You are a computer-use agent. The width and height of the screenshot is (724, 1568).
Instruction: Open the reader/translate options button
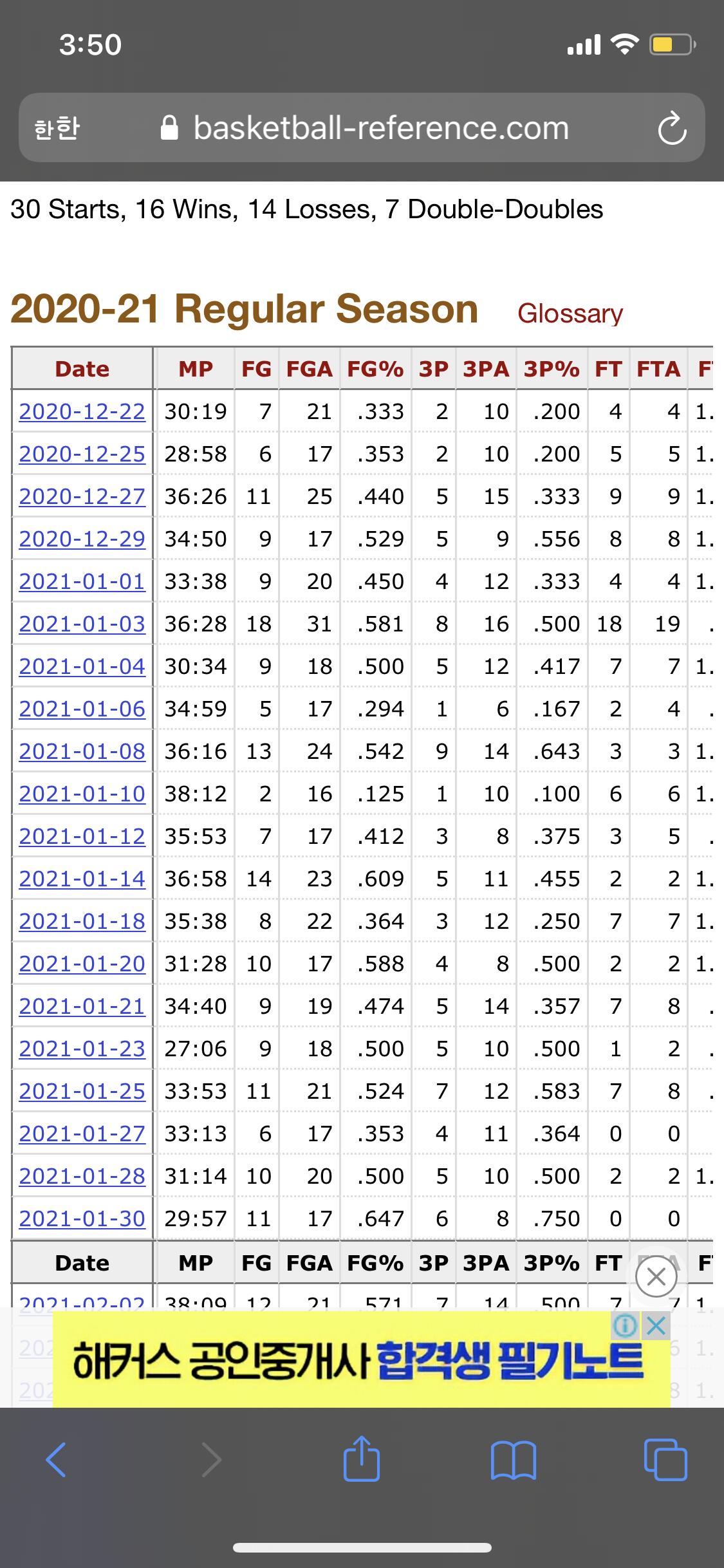point(57,127)
